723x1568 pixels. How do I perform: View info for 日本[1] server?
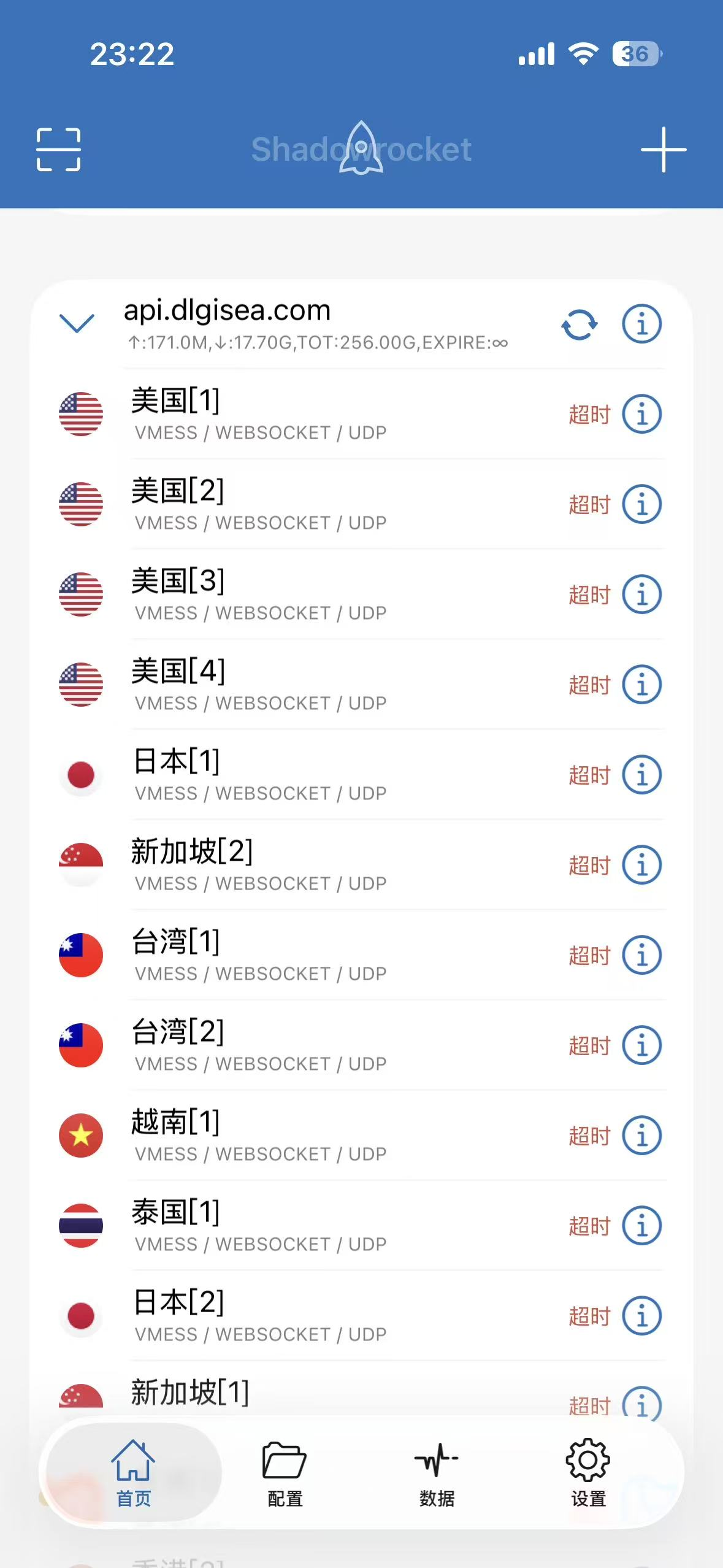[641, 774]
